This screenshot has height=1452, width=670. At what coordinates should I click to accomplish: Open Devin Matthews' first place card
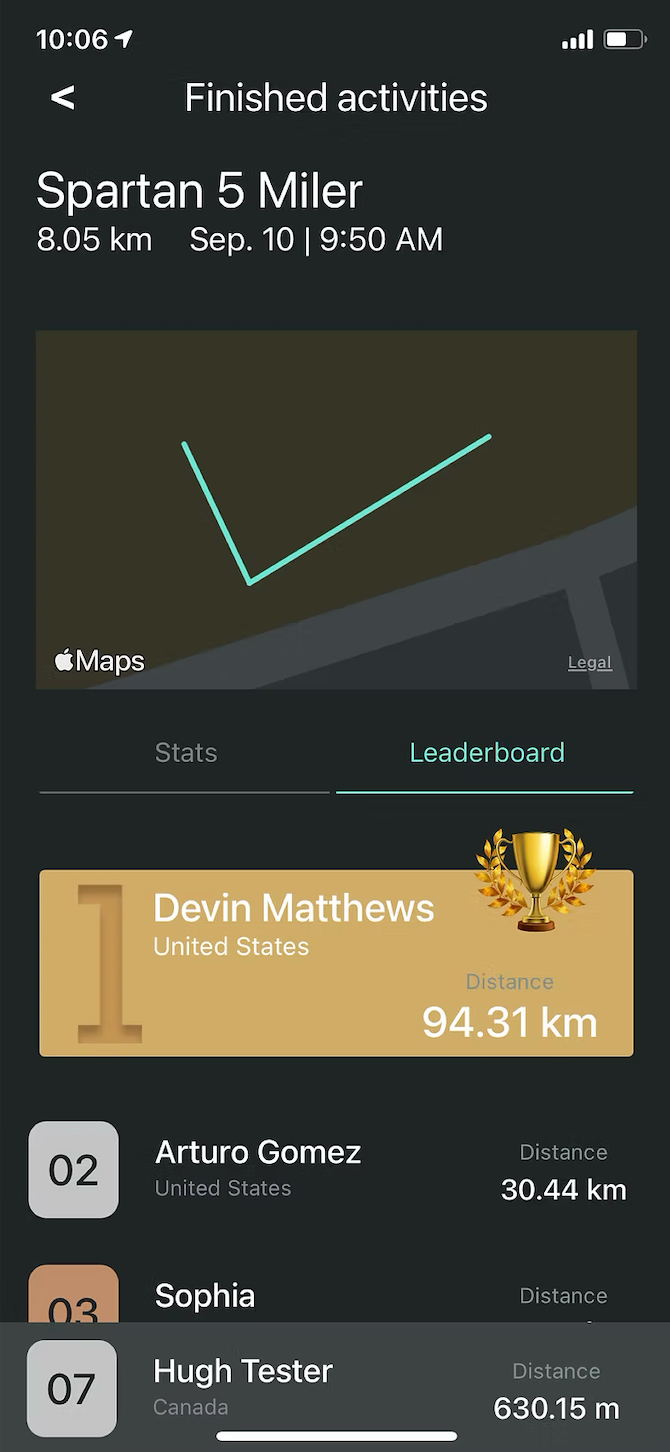[x=336, y=962]
